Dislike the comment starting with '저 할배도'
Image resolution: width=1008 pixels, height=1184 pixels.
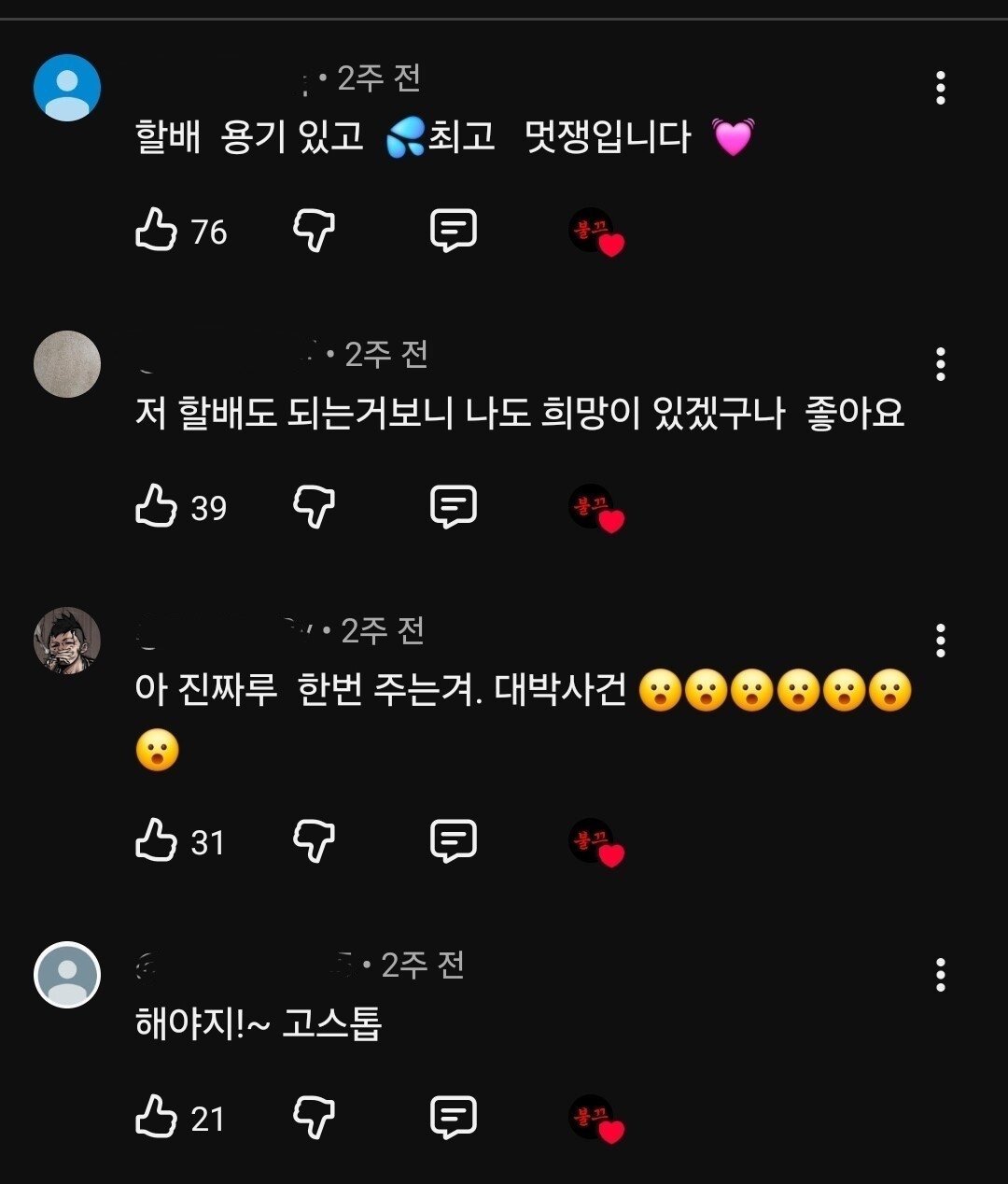[x=314, y=507]
